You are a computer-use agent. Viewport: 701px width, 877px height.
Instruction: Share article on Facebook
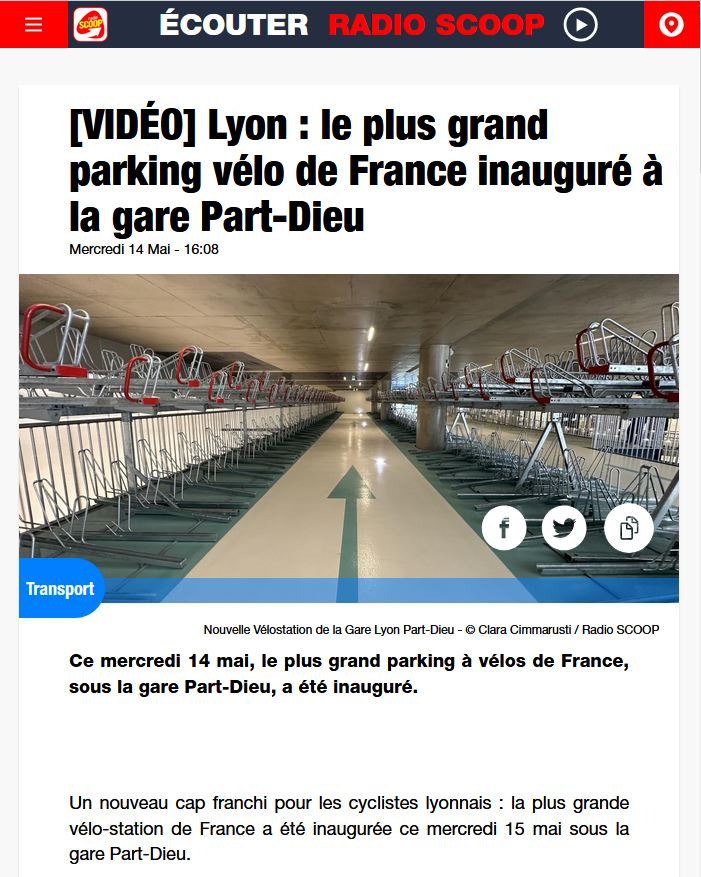pos(504,527)
